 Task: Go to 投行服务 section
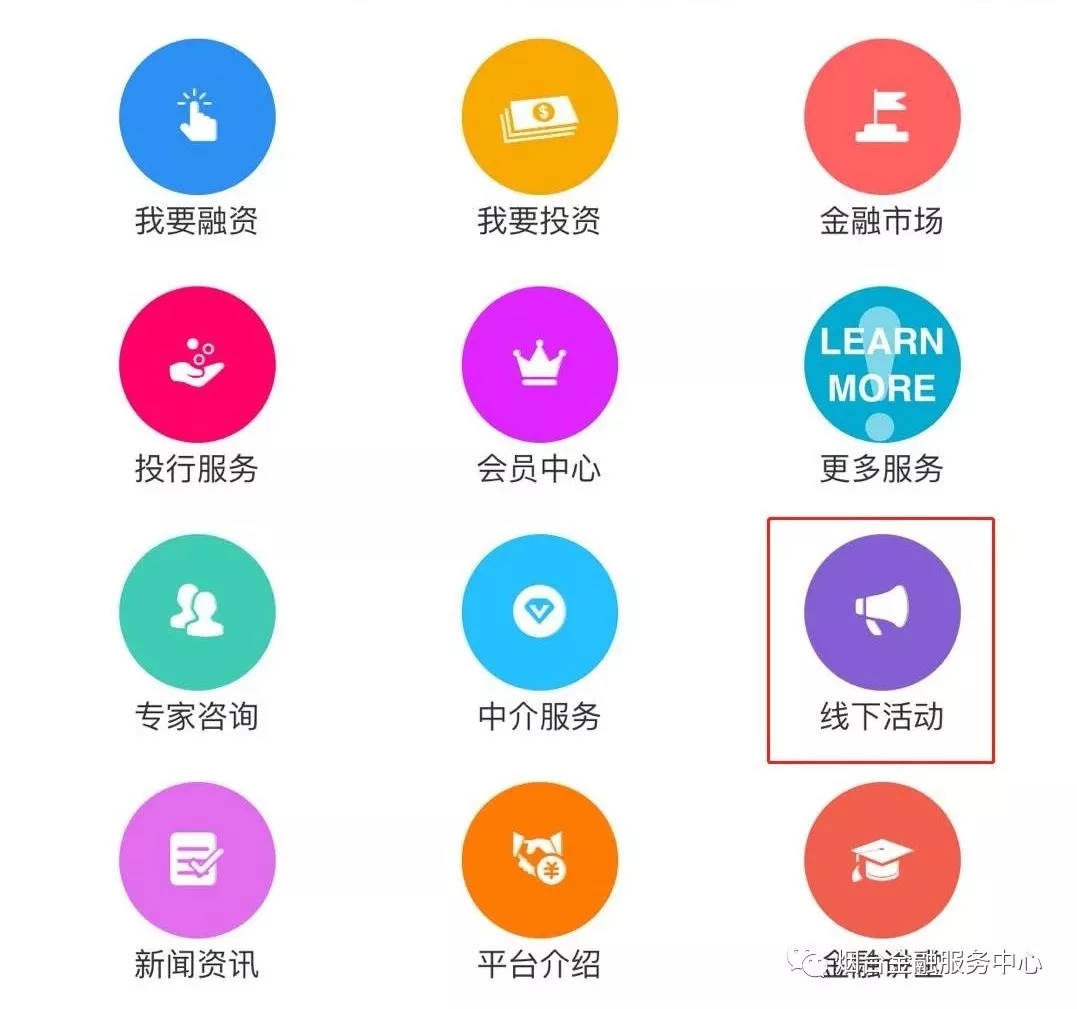click(197, 365)
